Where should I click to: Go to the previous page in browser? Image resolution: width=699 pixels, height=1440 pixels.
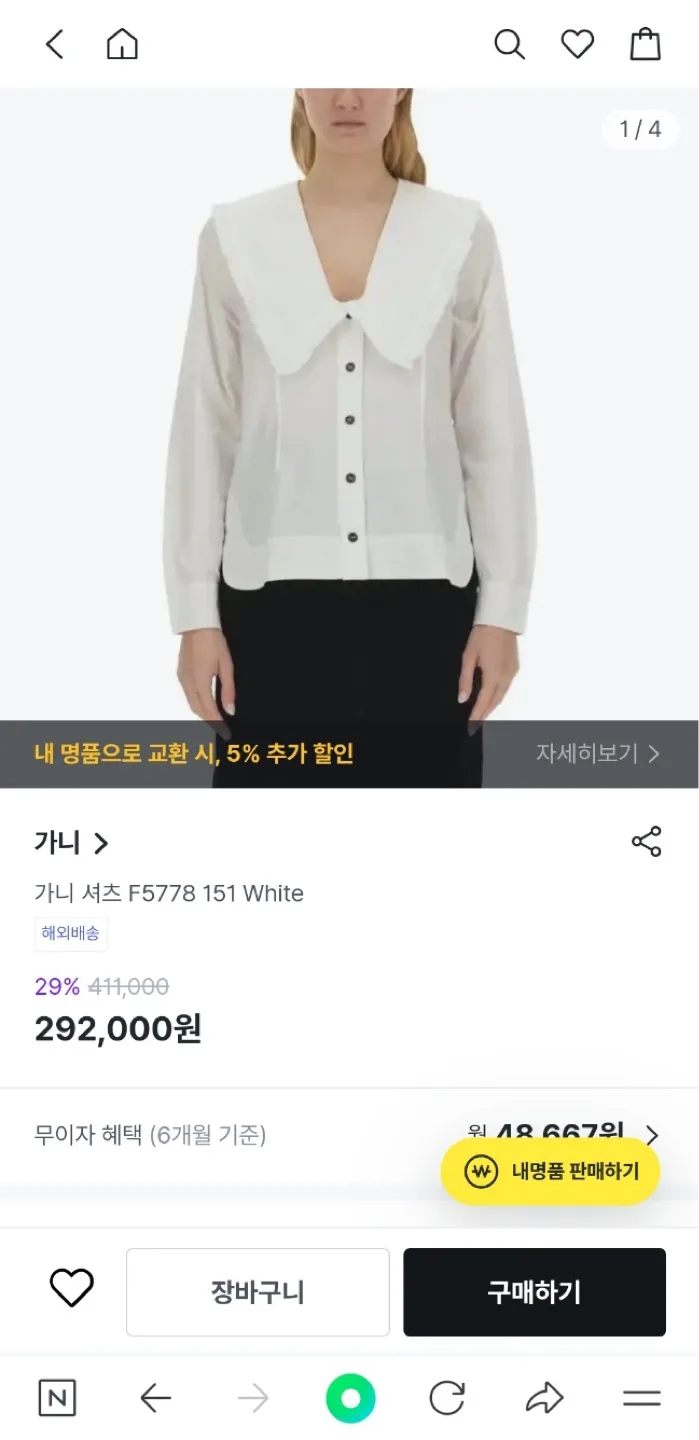point(155,1398)
